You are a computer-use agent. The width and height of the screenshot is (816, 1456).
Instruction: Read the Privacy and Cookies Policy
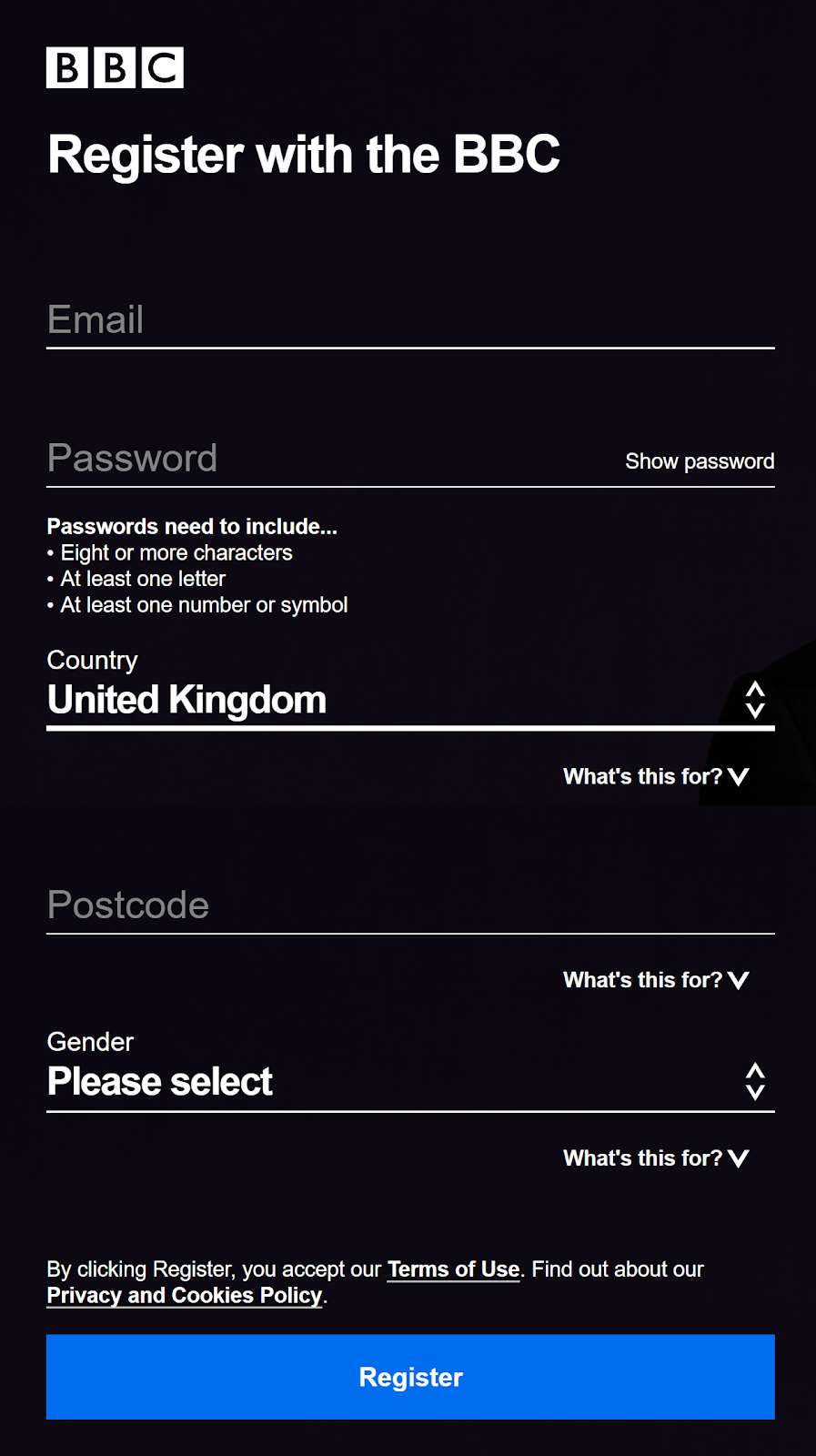coord(185,1296)
